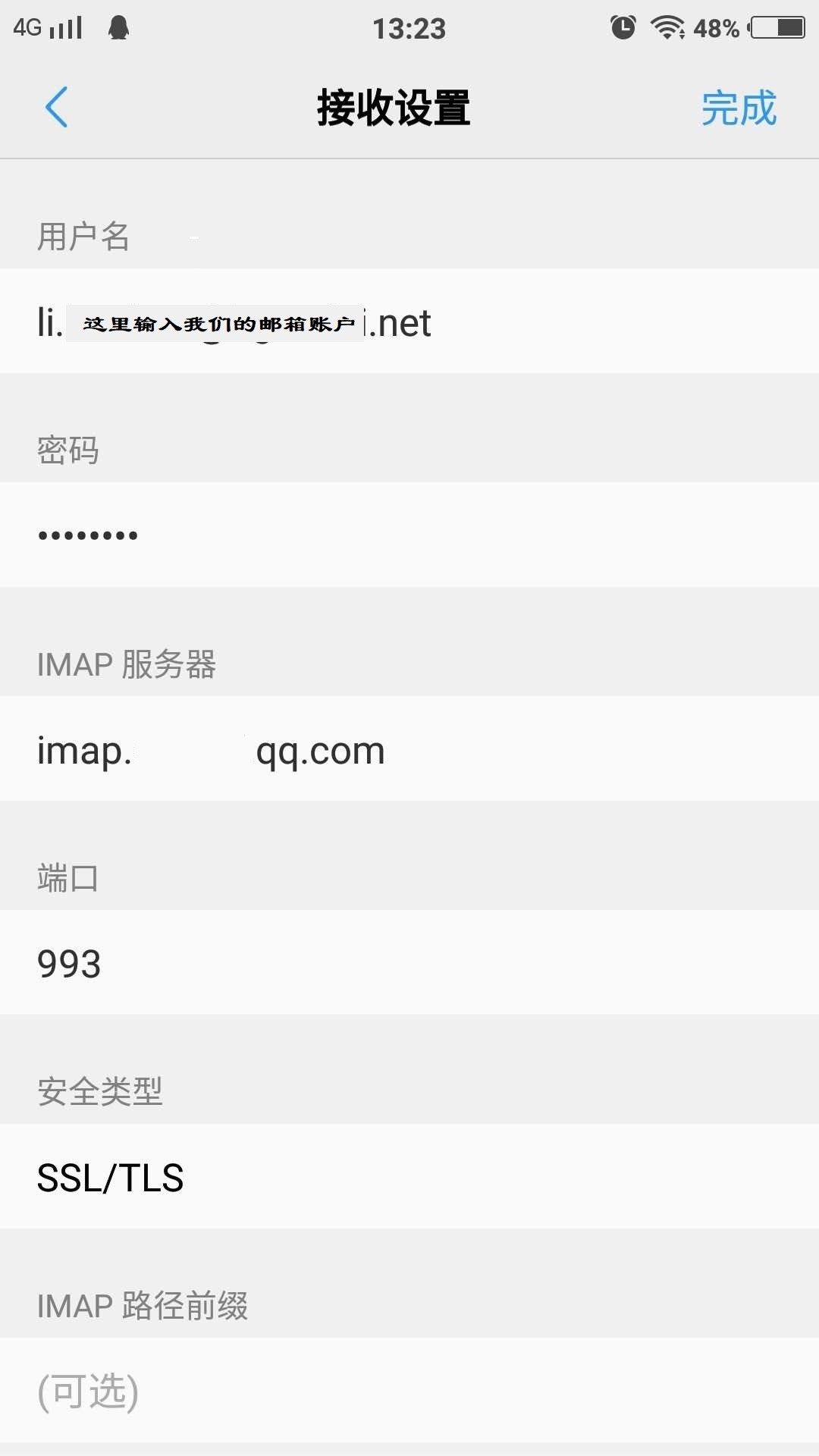Edit the port number 993

68,963
